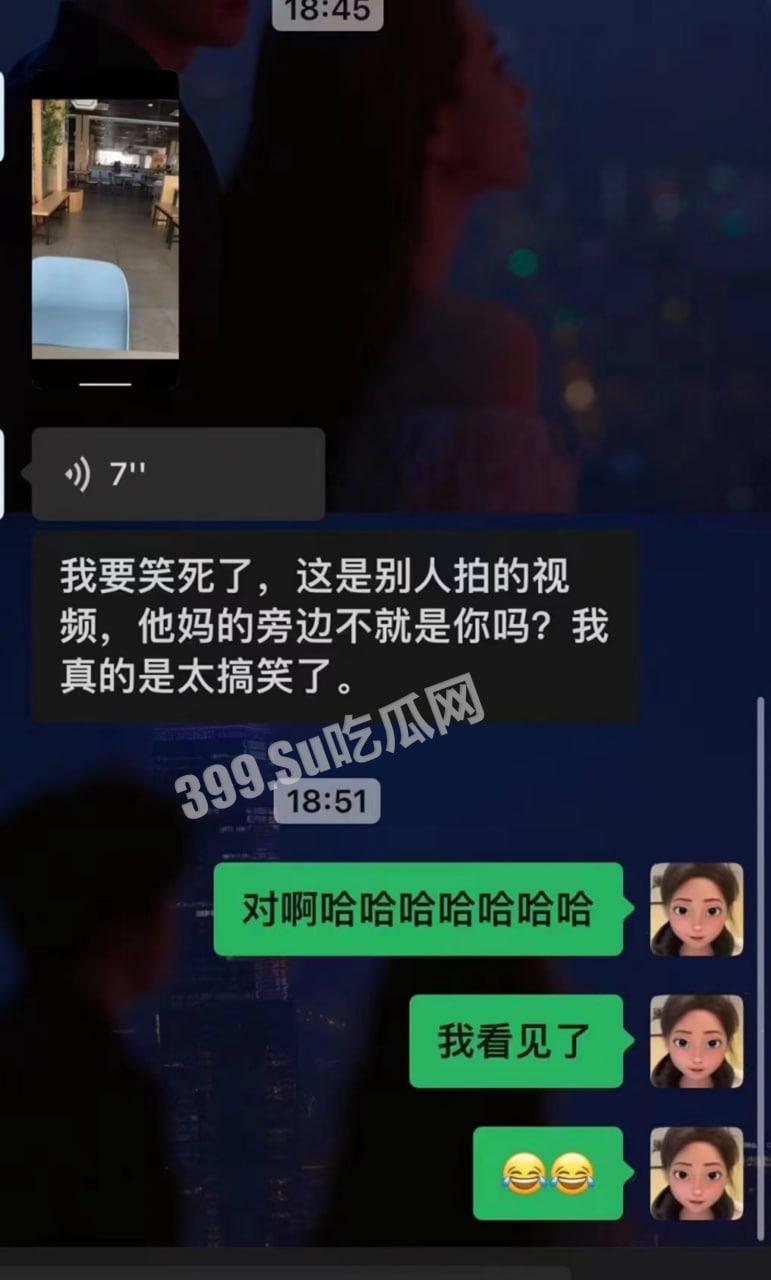The width and height of the screenshot is (771, 1280).
Task: Tap the avatar next to '我看见了'
Action: coord(695,1040)
